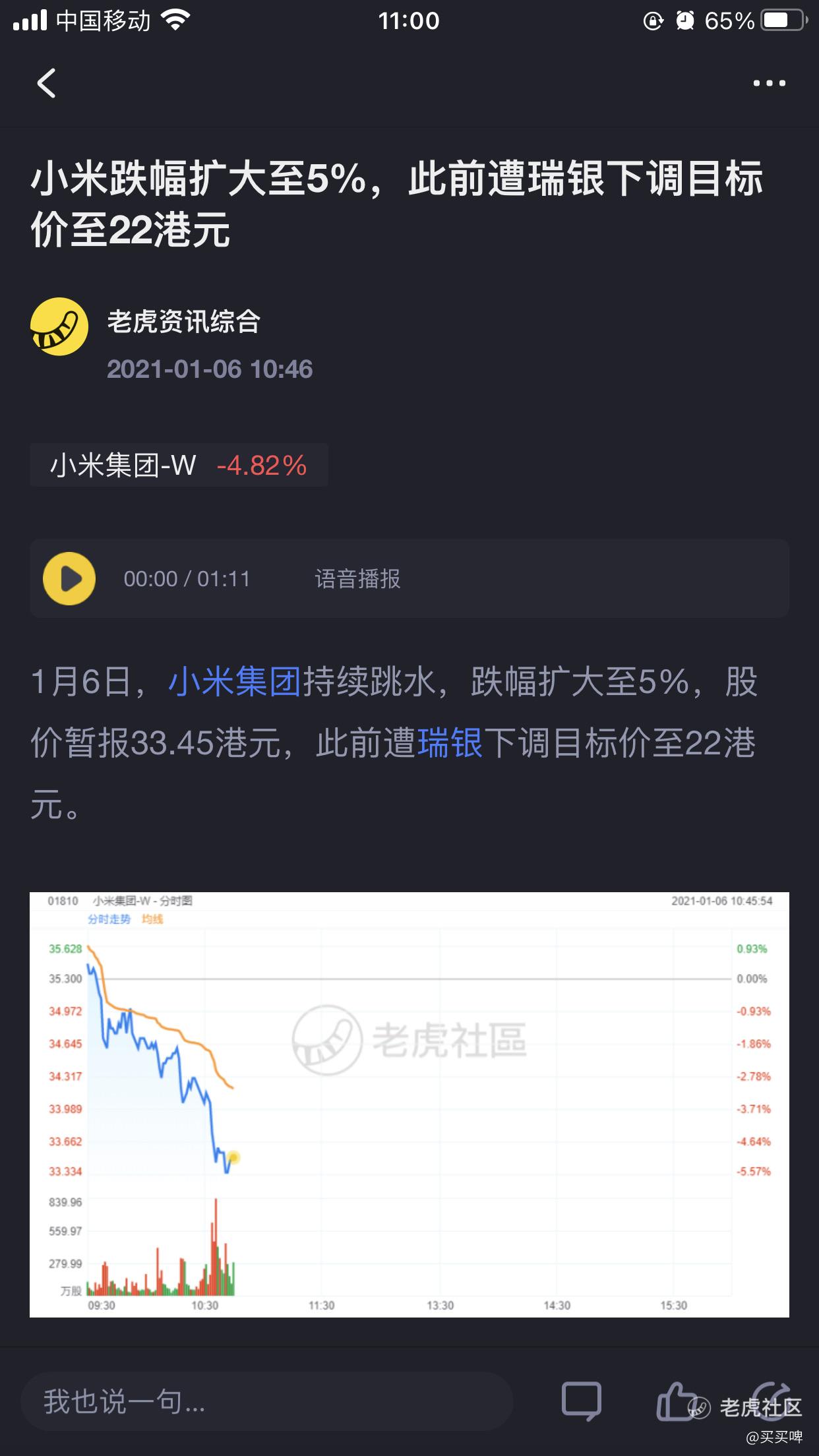Open the three-dot overflow menu

(x=769, y=83)
